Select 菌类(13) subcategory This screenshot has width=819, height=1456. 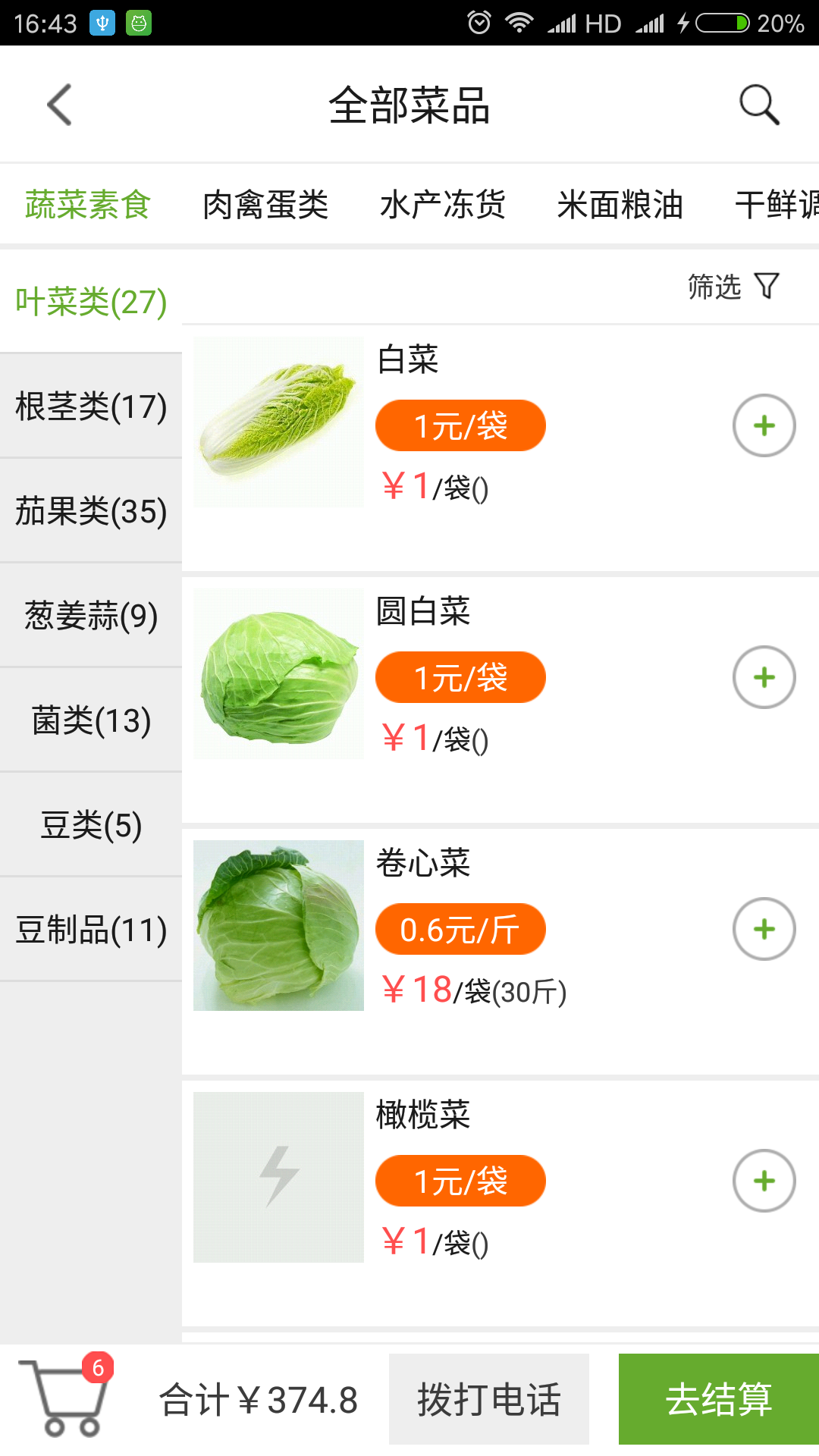(x=91, y=720)
